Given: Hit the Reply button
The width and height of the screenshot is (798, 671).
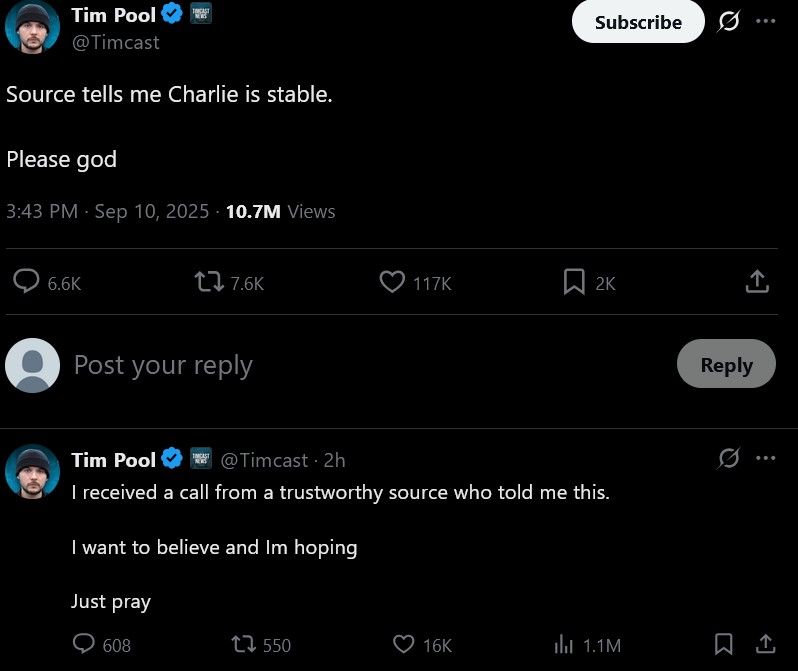Looking at the screenshot, I should pos(726,365).
